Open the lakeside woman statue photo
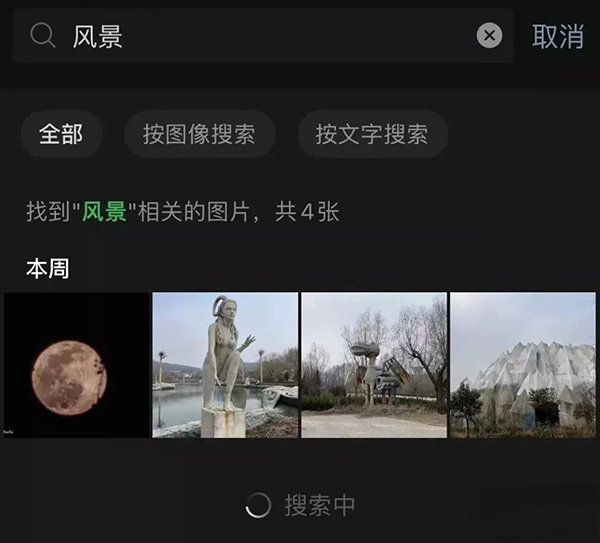The width and height of the screenshot is (600, 543). click(x=225, y=365)
